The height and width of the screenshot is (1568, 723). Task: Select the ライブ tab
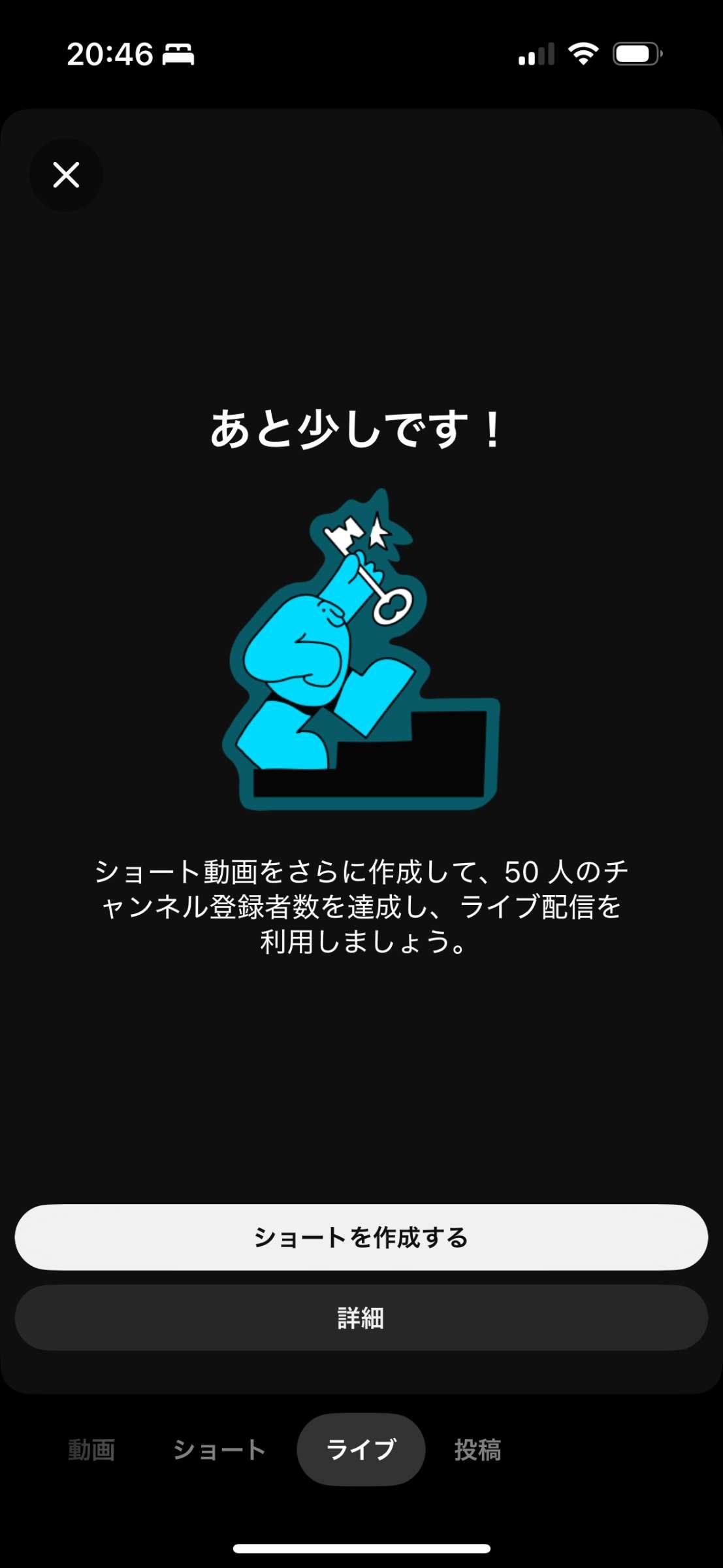pos(361,1450)
